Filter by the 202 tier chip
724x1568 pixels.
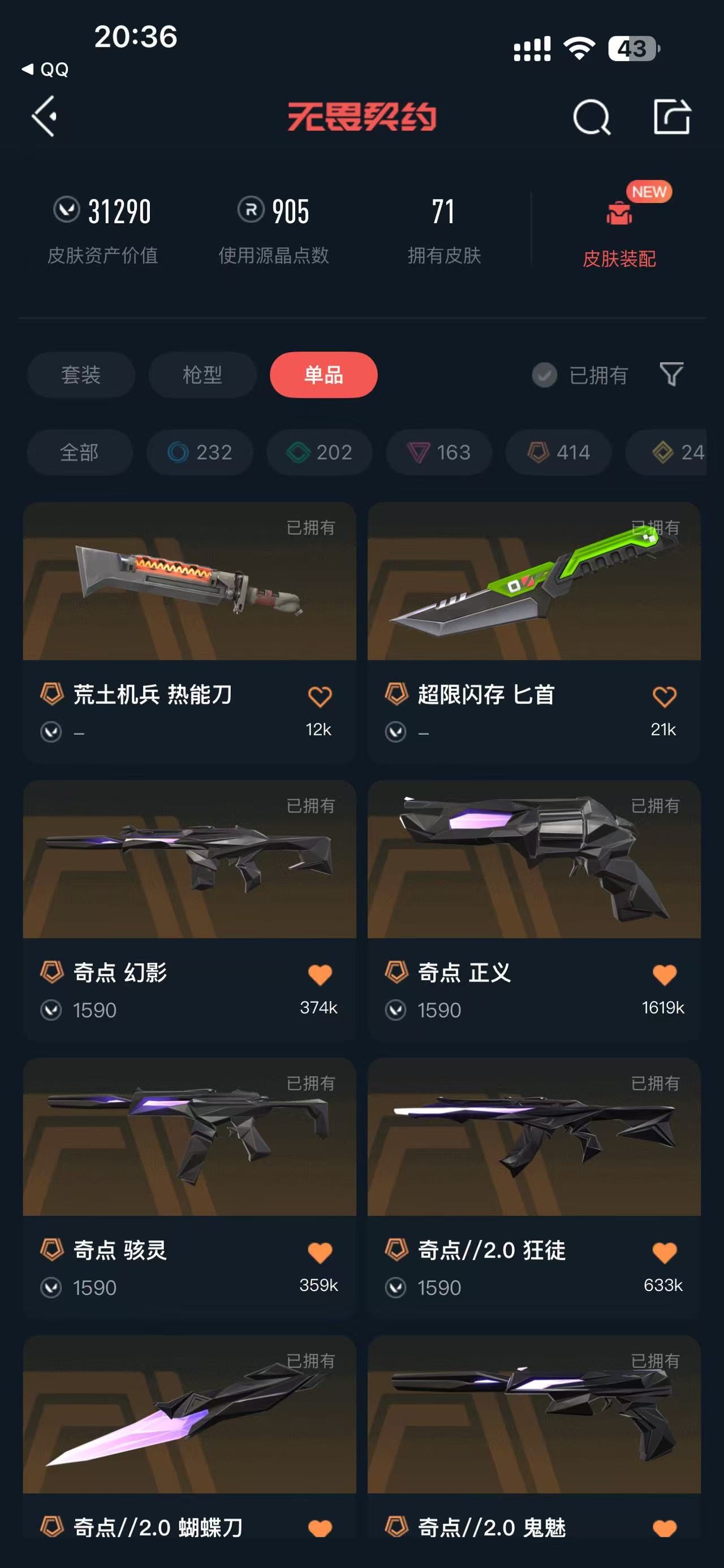(320, 452)
